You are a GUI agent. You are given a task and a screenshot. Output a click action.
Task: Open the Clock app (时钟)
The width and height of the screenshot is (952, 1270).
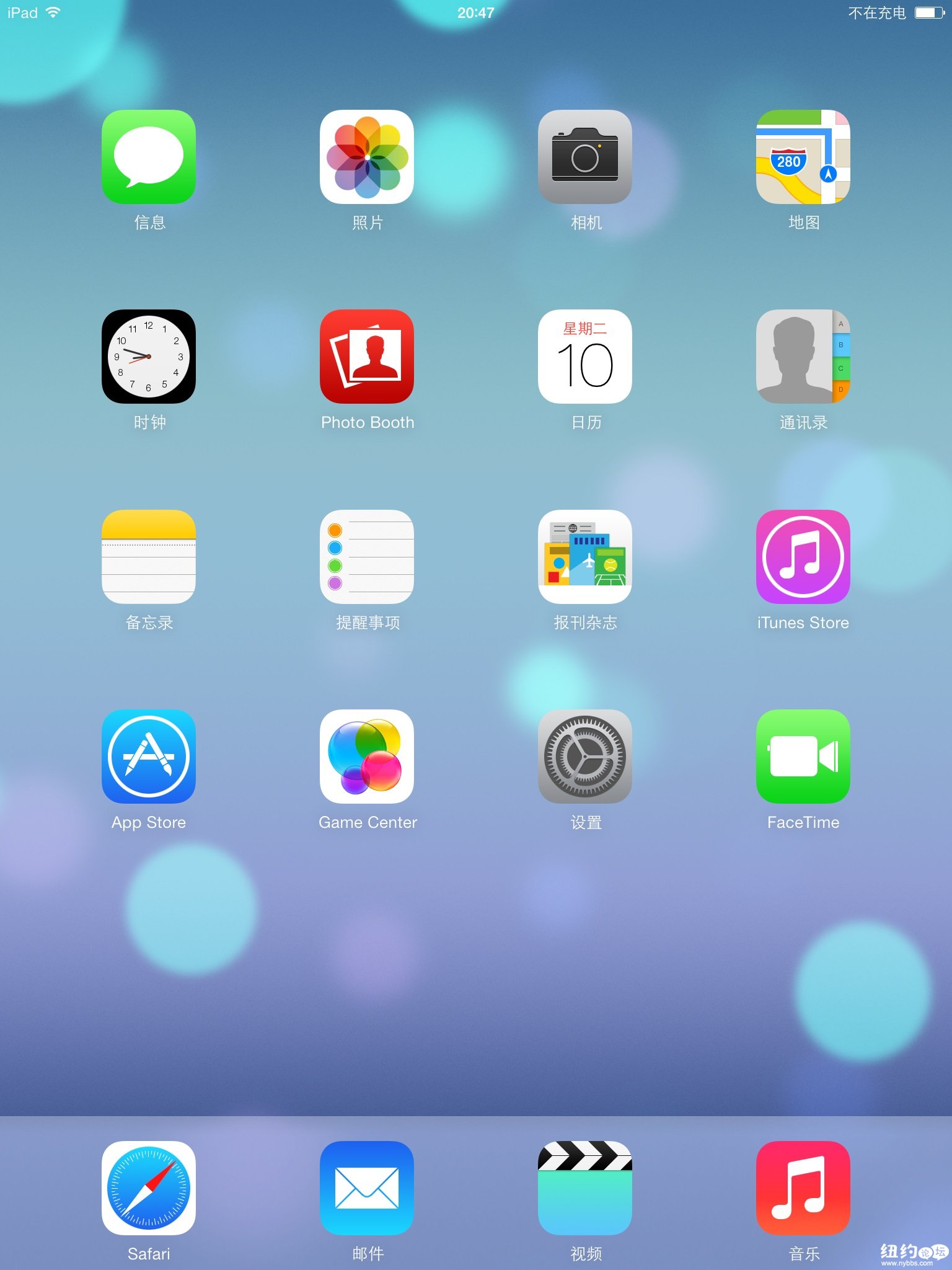point(149,357)
